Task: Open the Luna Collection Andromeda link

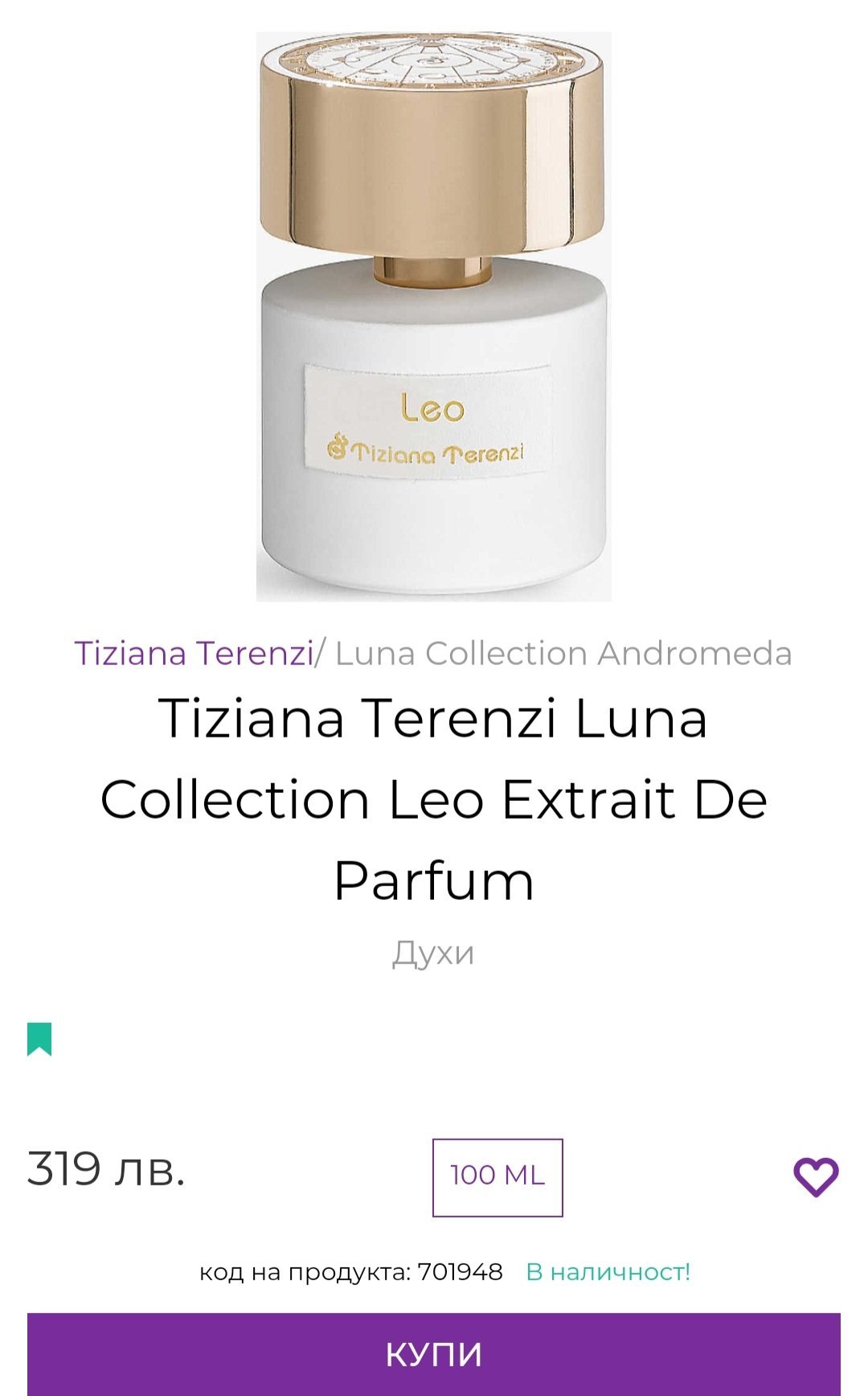Action: [x=563, y=654]
